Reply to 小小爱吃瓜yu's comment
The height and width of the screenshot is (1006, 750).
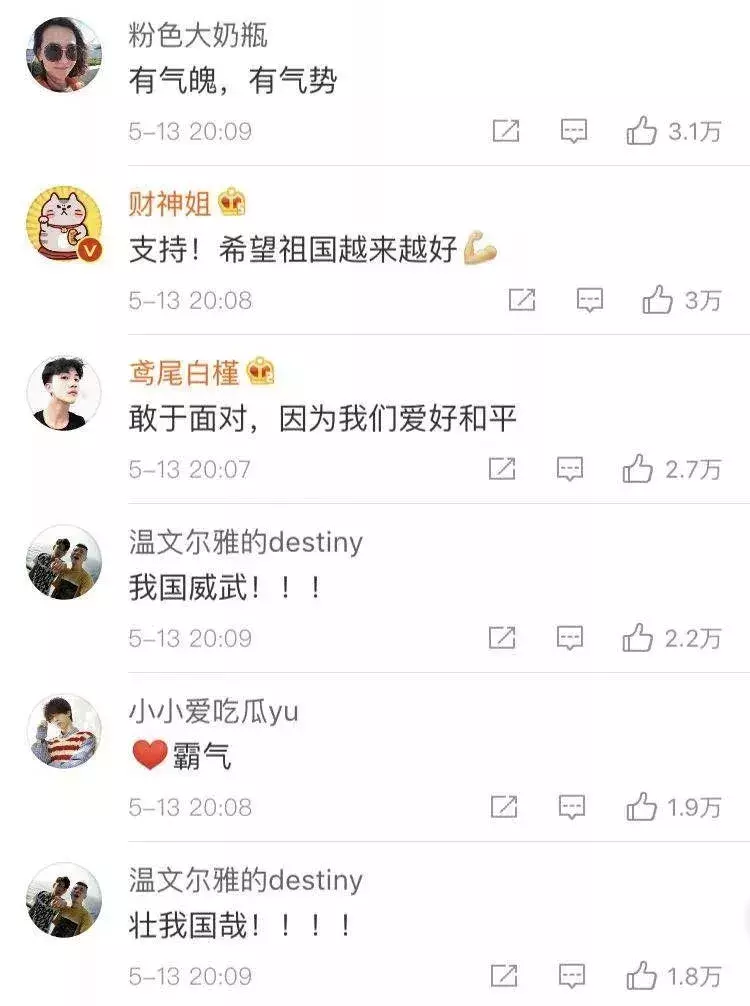pos(573,807)
